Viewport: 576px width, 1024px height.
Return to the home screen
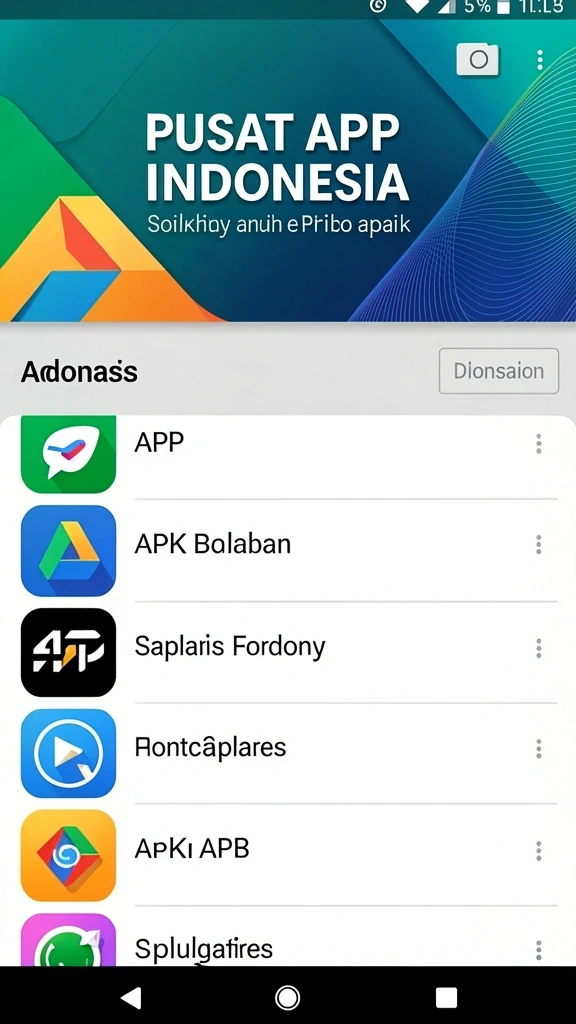click(287, 997)
